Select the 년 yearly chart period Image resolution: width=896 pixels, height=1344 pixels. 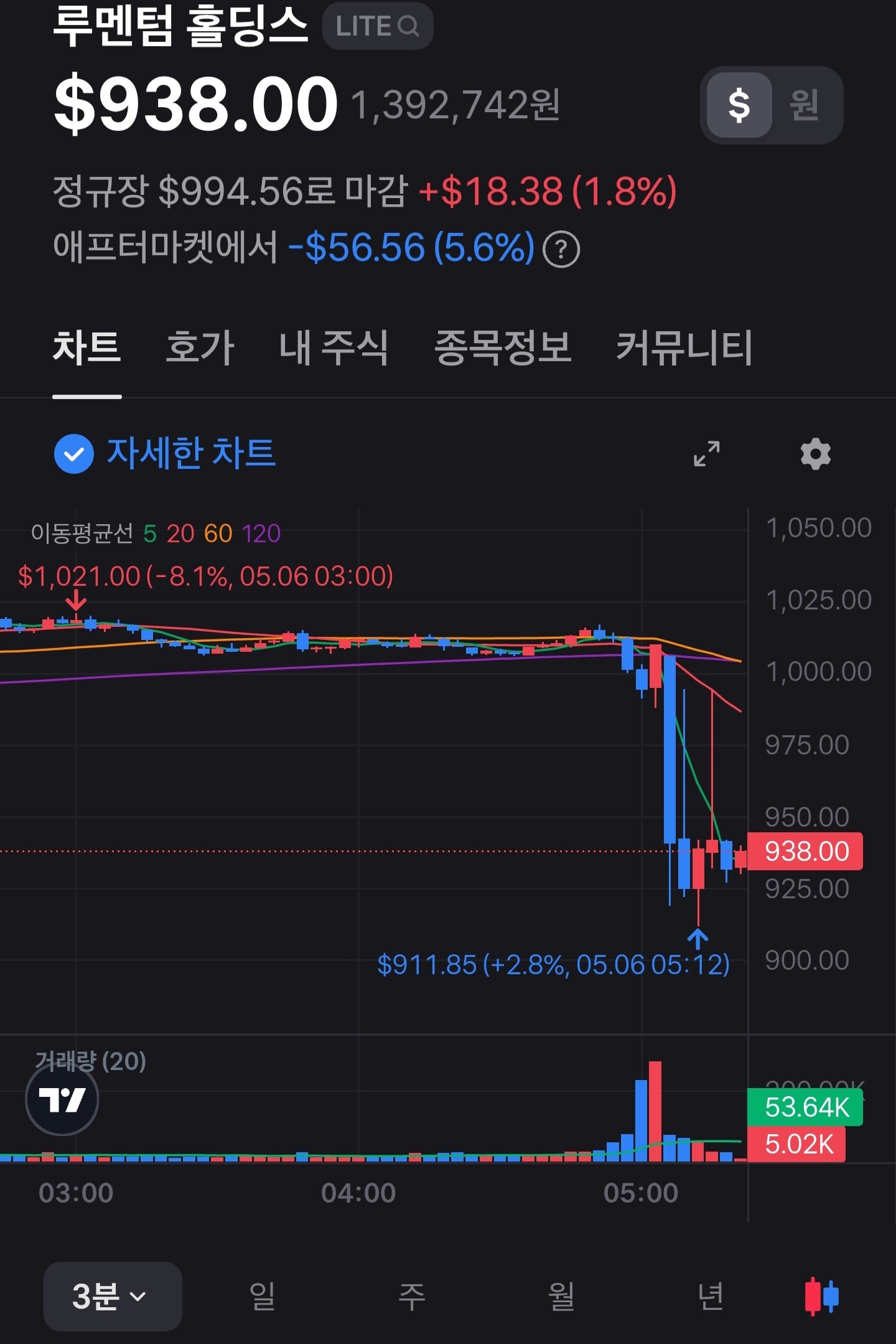point(711,1297)
